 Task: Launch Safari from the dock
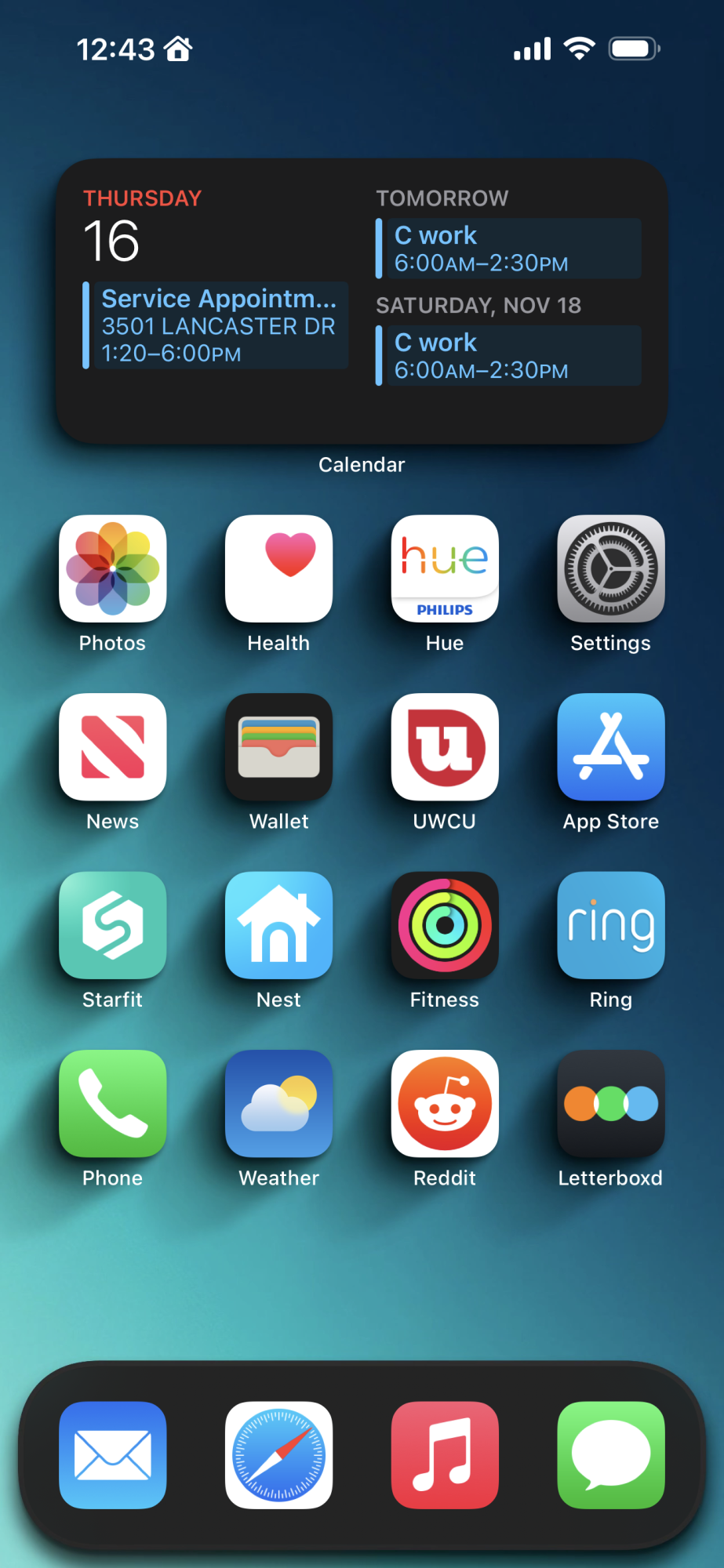pyautogui.click(x=278, y=1455)
